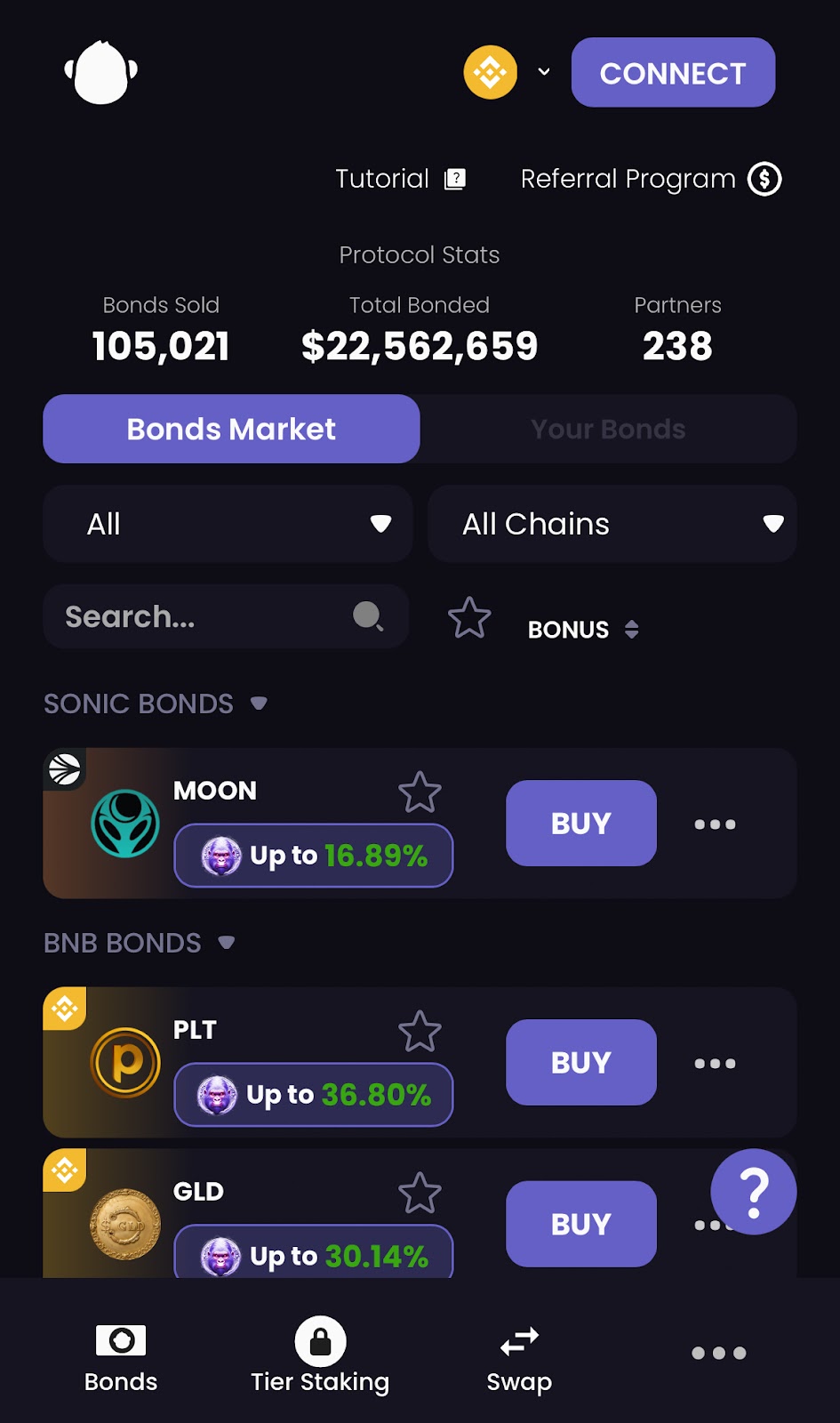Toggle the BONUS sort order control
This screenshot has width=840, height=1423.
click(x=632, y=630)
